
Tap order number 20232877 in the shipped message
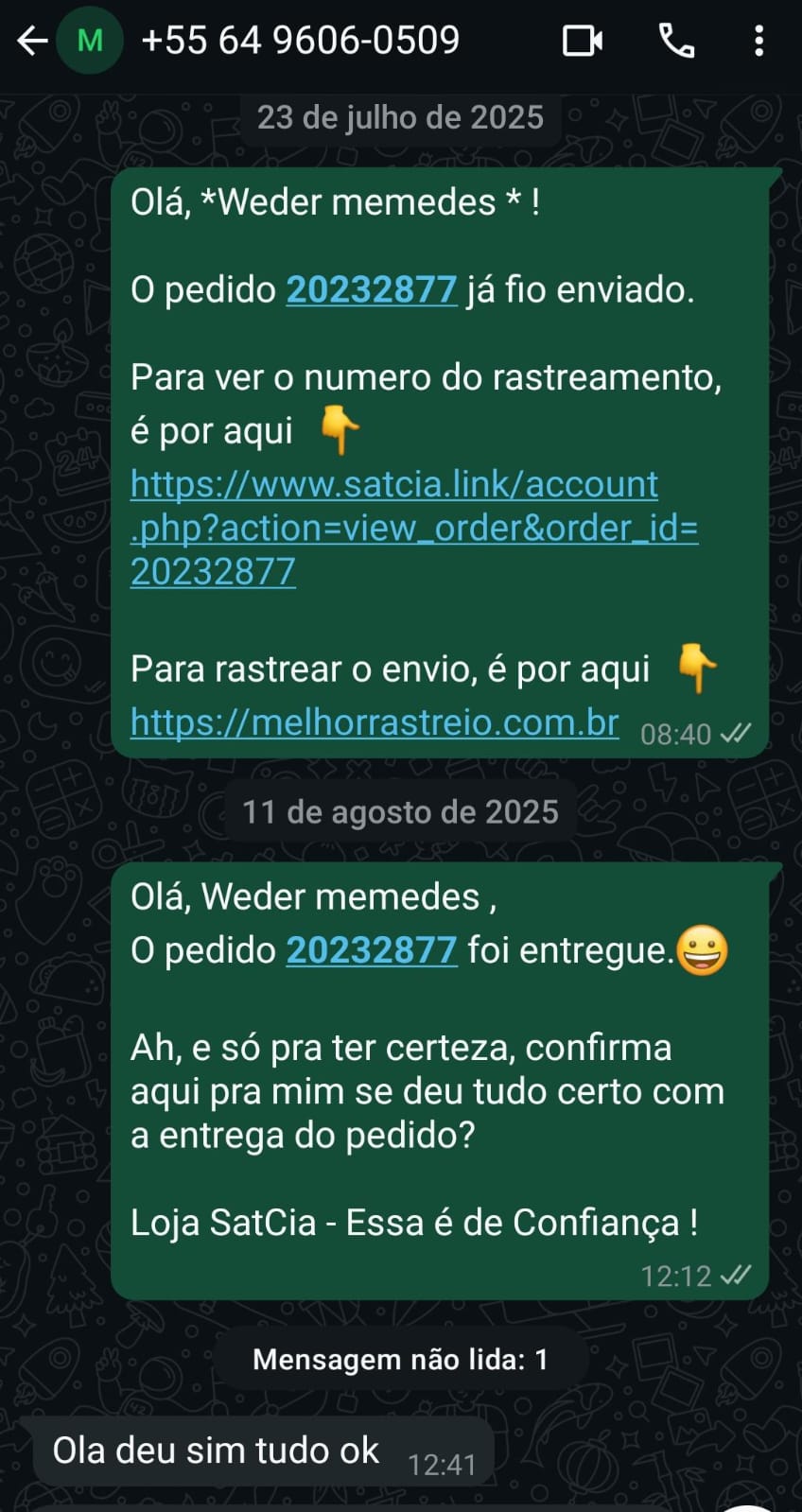[x=372, y=289]
